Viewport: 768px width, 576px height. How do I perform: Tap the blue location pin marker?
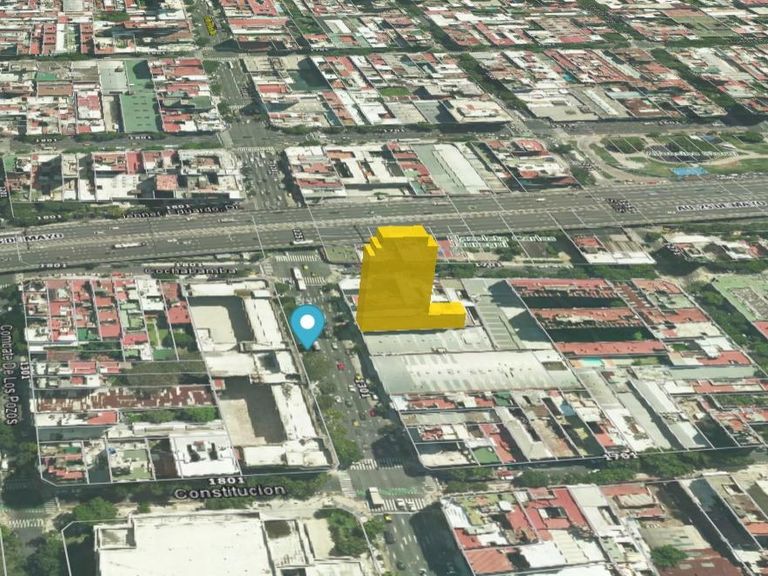307,326
